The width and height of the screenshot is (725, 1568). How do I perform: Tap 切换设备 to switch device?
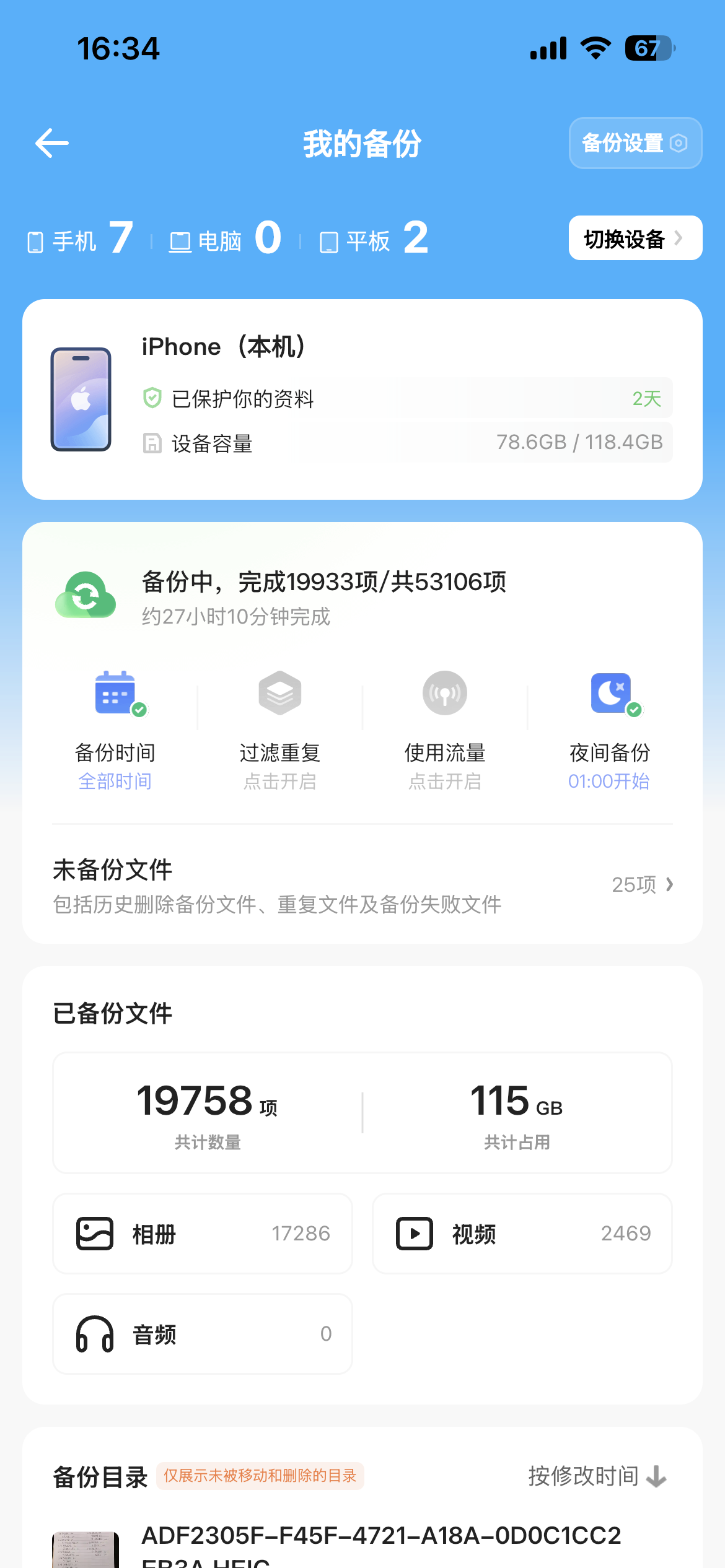pyautogui.click(x=635, y=238)
